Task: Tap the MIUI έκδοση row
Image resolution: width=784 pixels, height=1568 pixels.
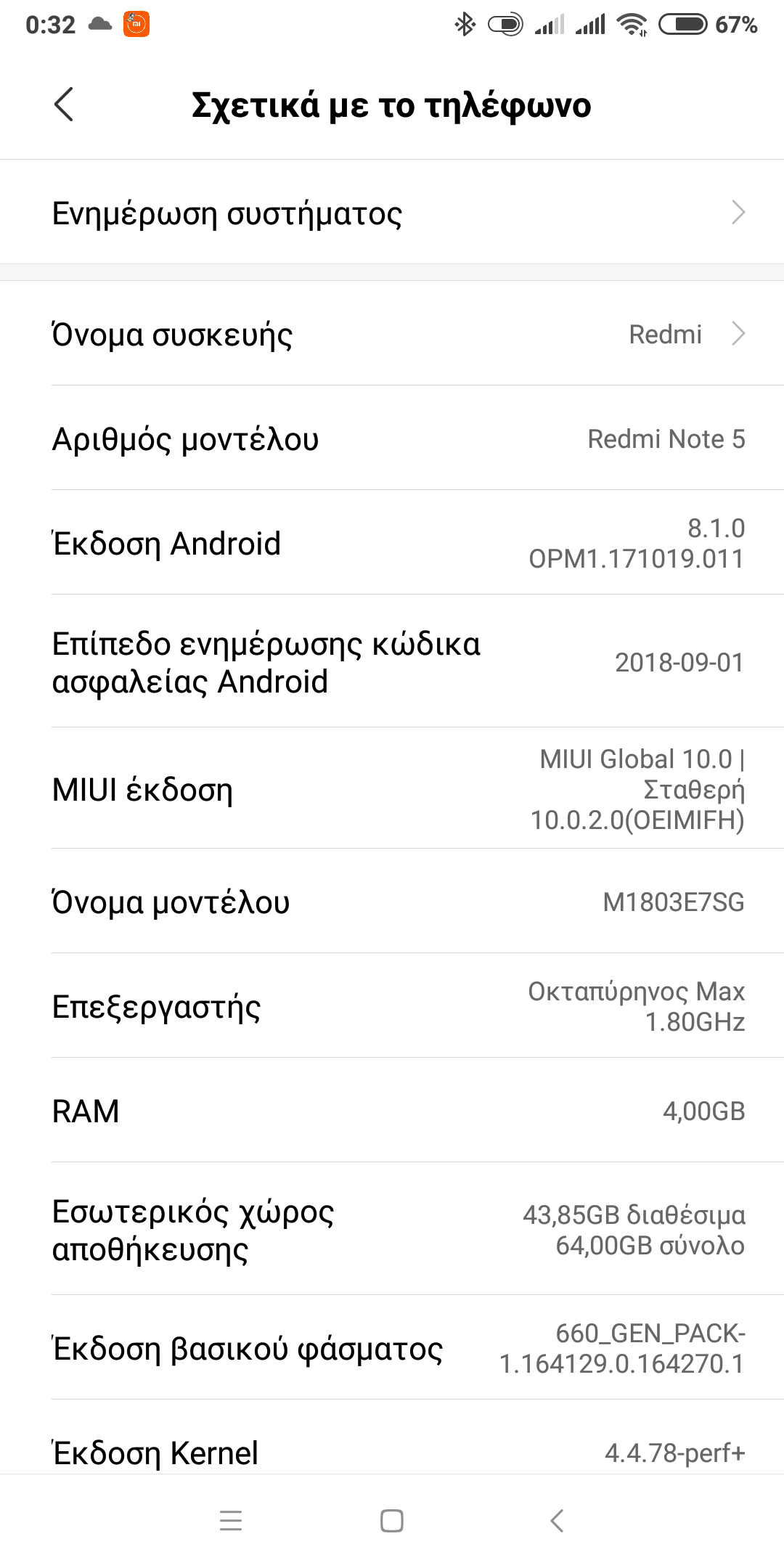Action: pyautogui.click(x=392, y=789)
